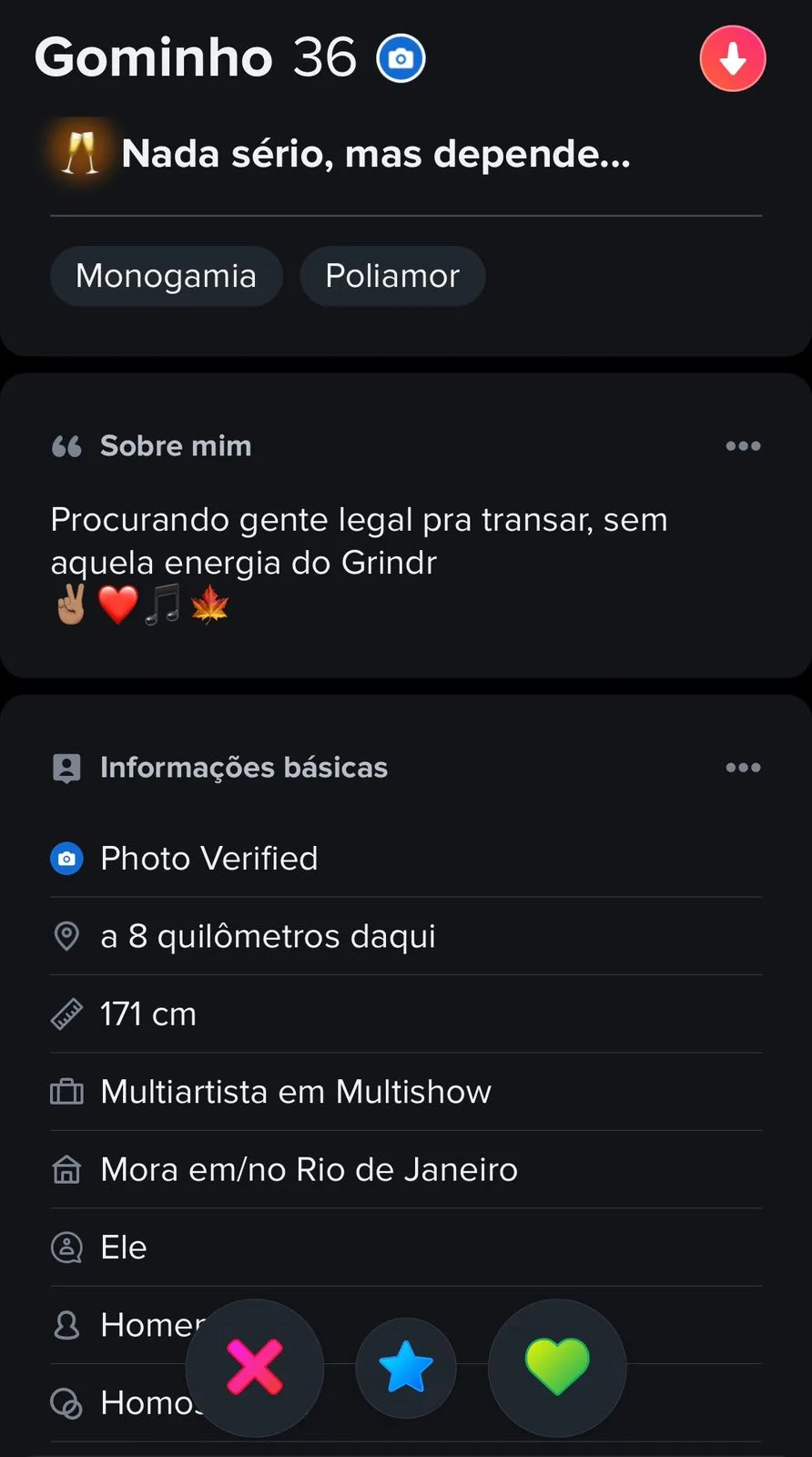Tap the blue verified badge beside the name
The image size is (812, 1457).
click(x=401, y=59)
